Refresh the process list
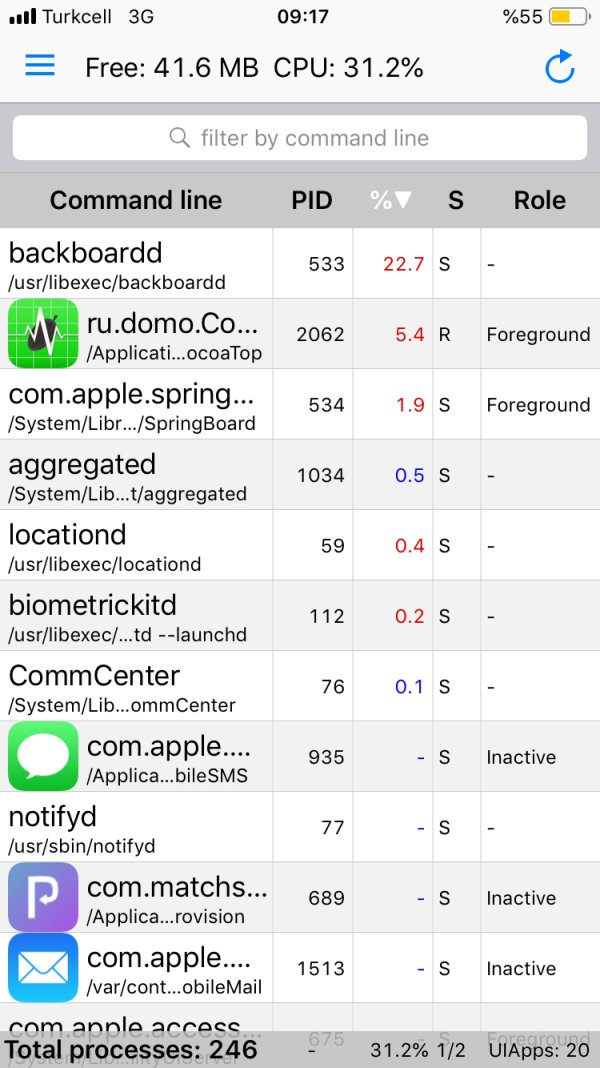The width and height of the screenshot is (600, 1068). [559, 67]
